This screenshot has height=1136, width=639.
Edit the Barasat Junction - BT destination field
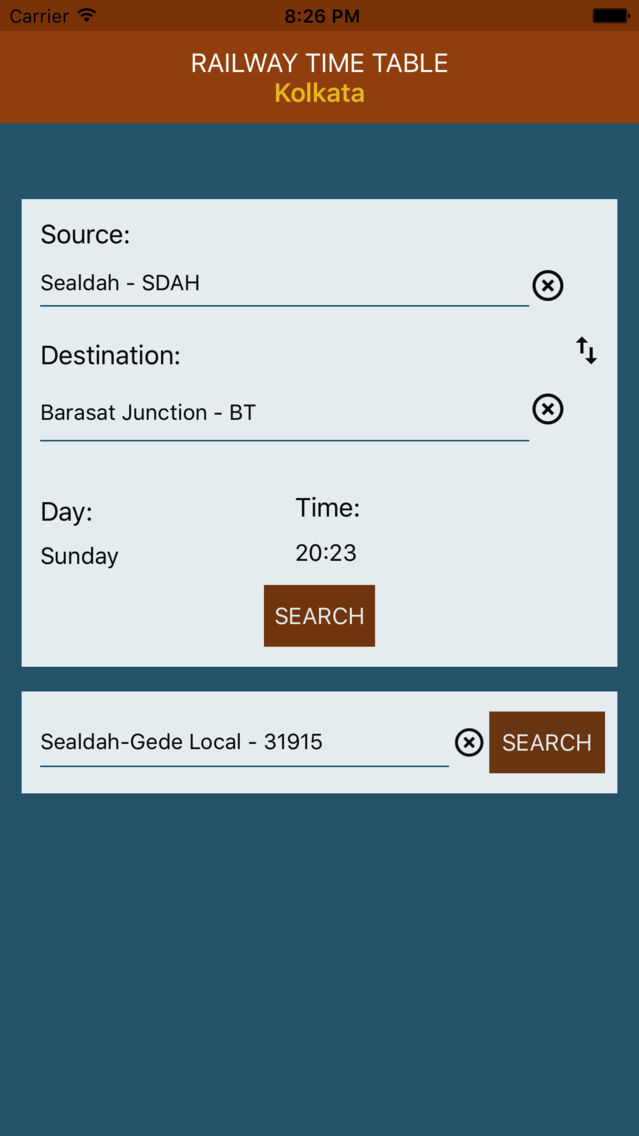pos(284,414)
